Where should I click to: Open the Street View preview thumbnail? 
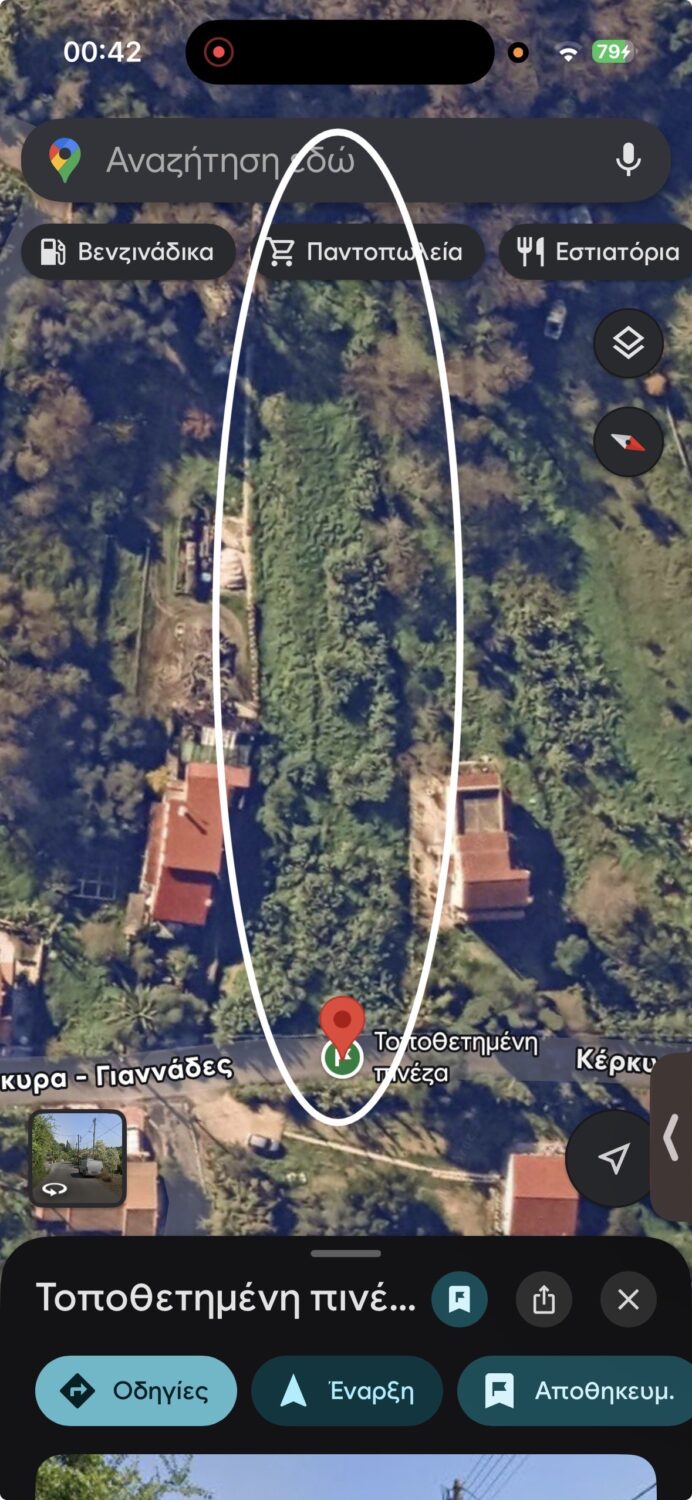click(77, 1158)
